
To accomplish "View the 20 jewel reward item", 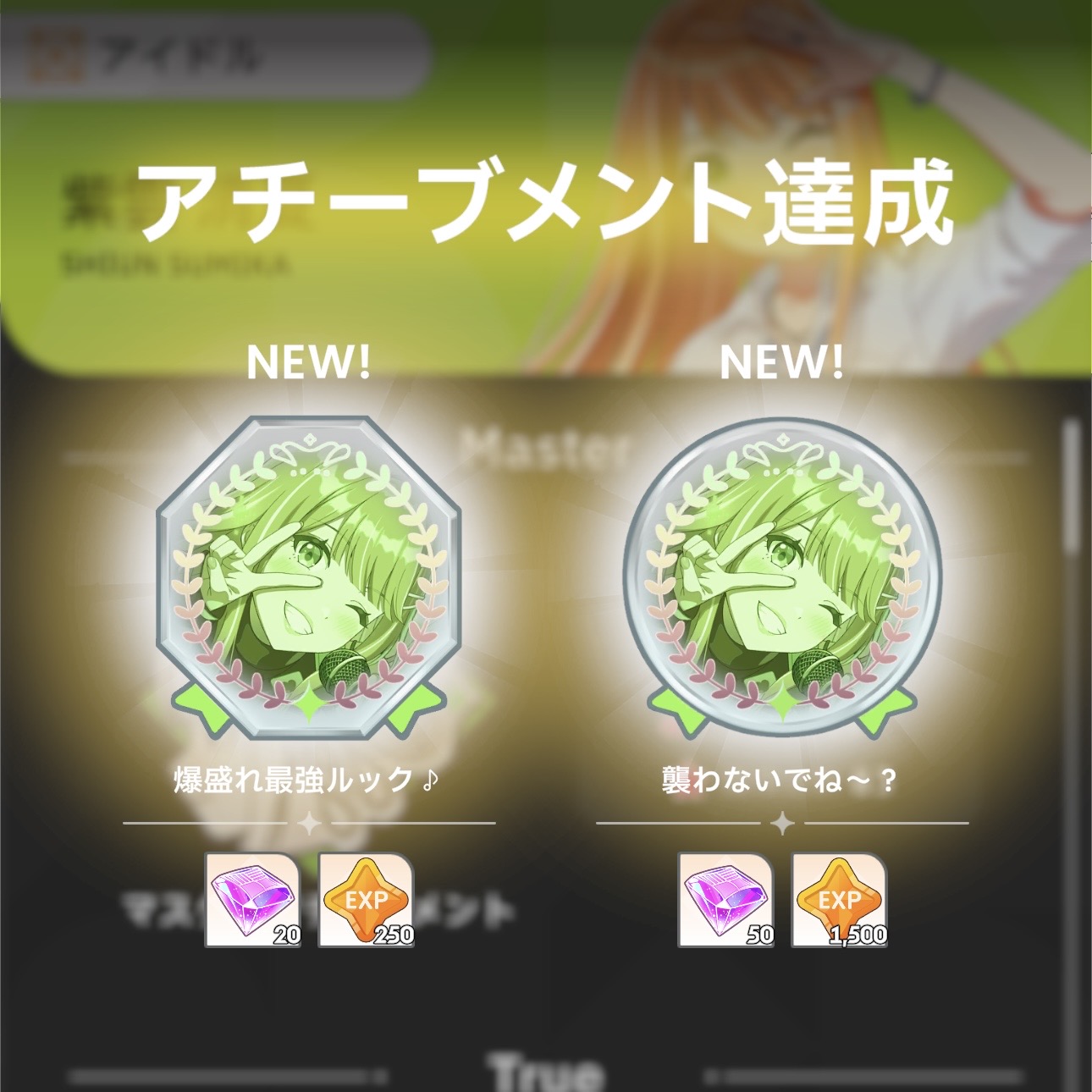I will (253, 900).
